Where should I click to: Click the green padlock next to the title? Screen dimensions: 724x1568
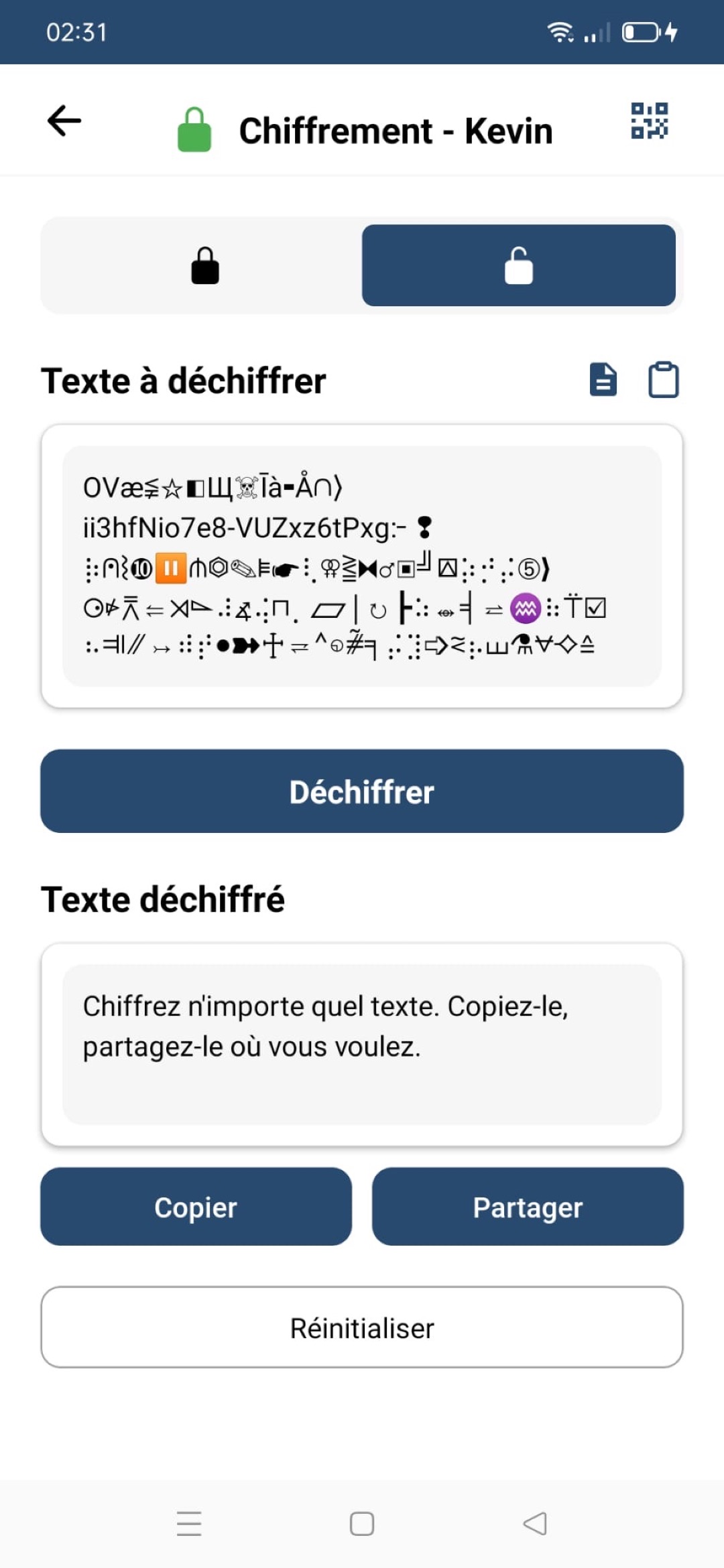coord(194,127)
